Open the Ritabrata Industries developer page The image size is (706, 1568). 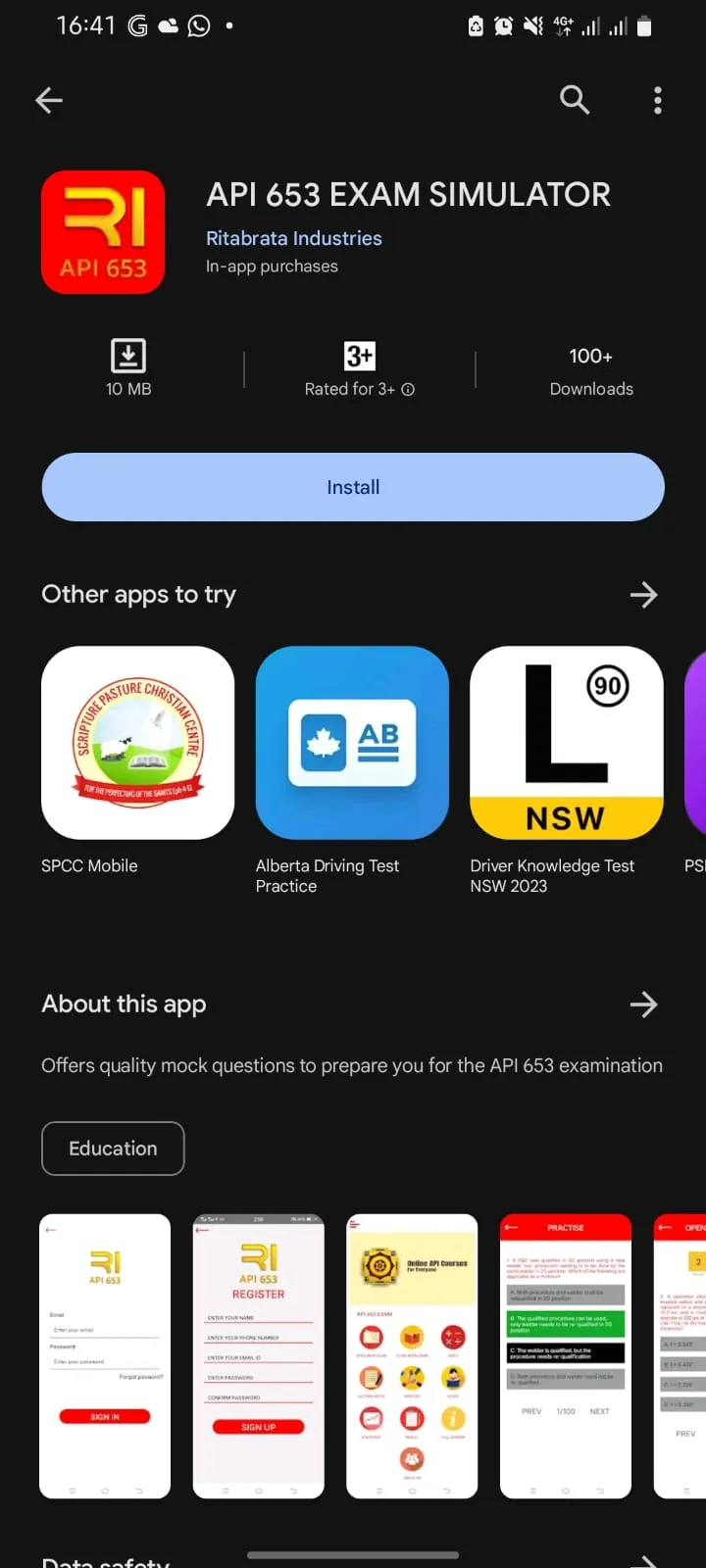pyautogui.click(x=293, y=238)
